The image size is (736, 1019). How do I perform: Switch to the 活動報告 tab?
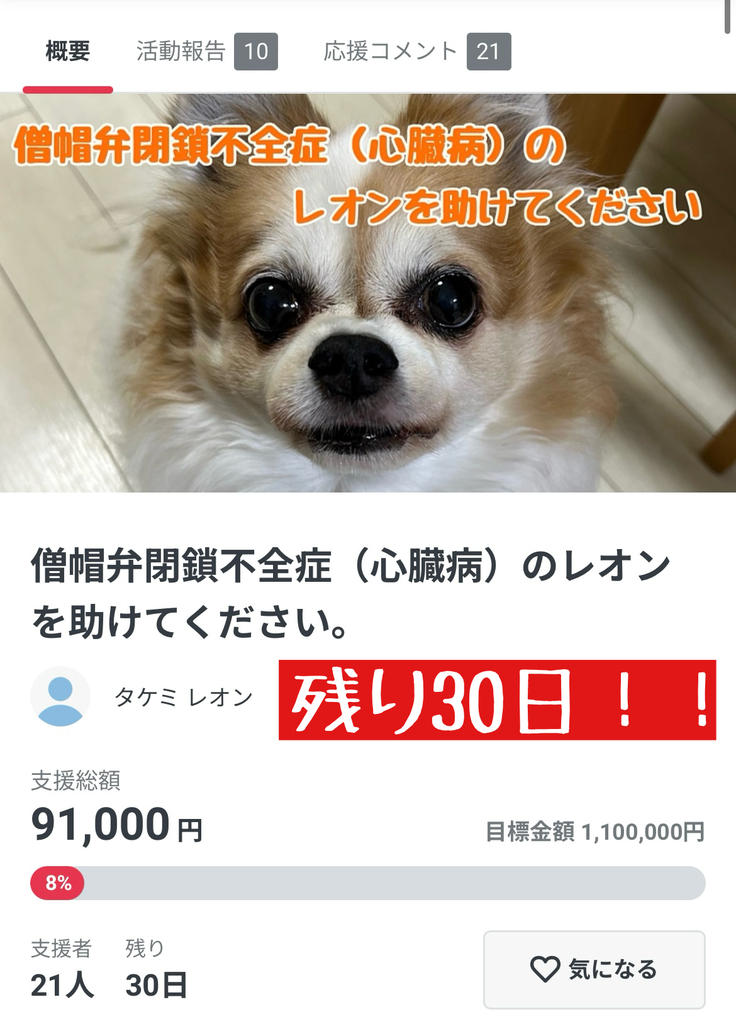205,51
